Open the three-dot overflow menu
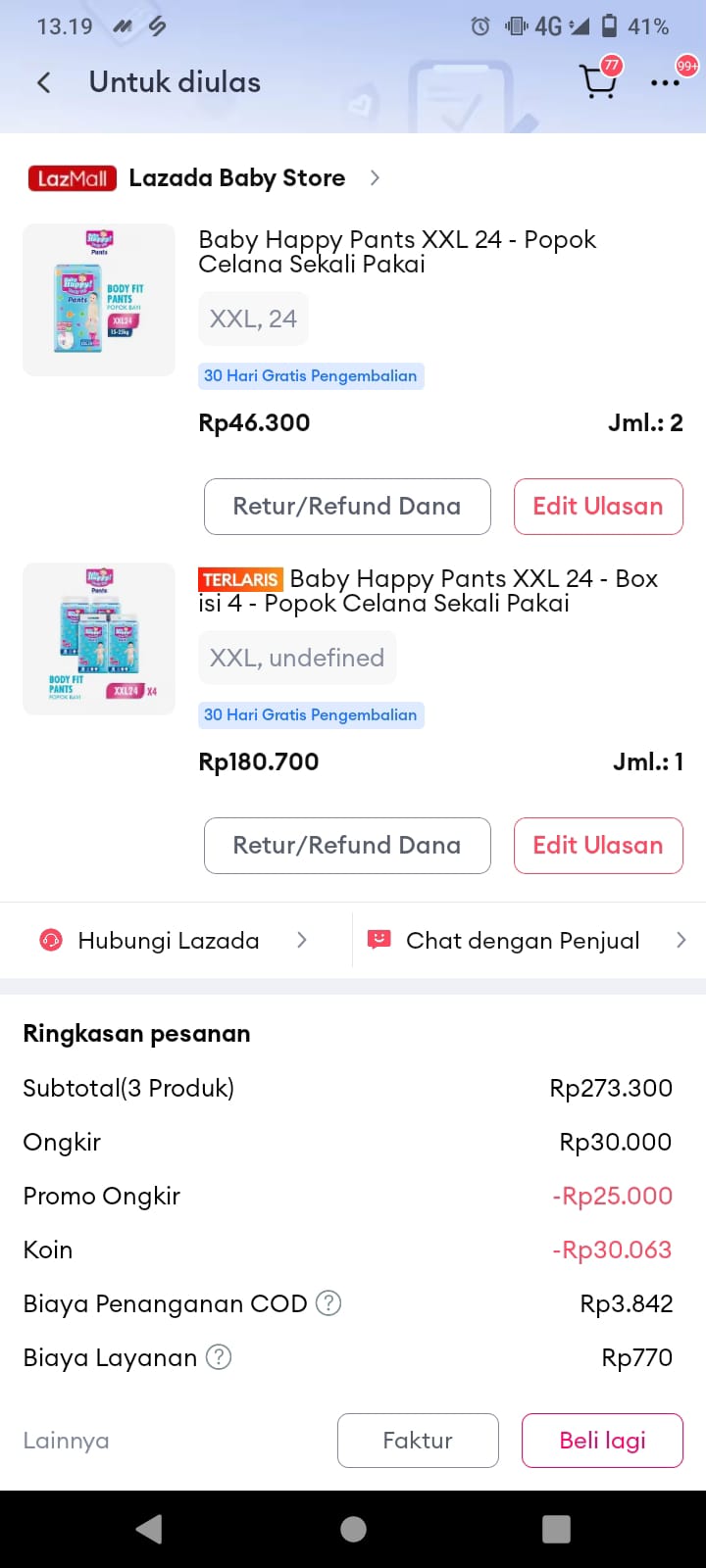The image size is (706, 1568). click(665, 82)
